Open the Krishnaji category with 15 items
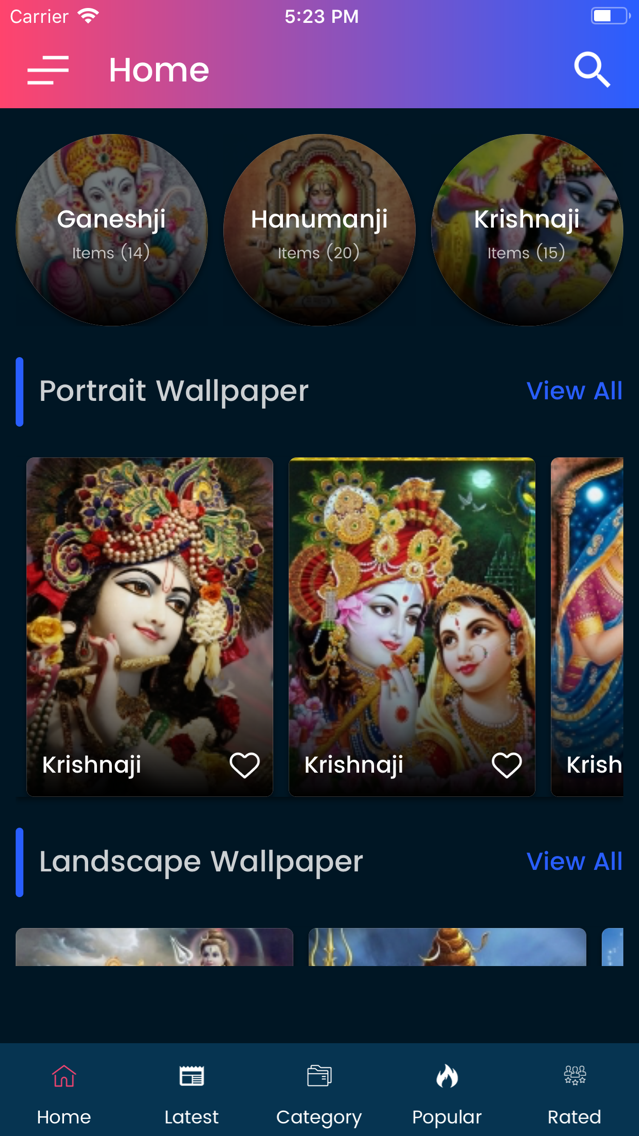 [527, 230]
